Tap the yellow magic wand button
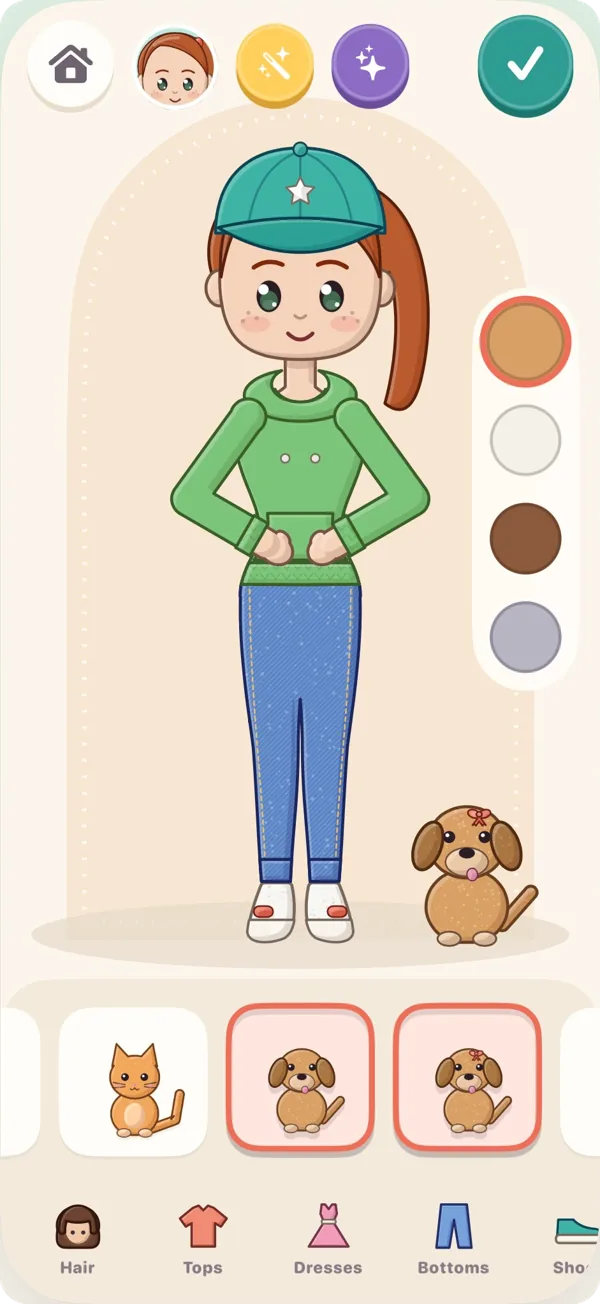The height and width of the screenshot is (1304, 600). point(274,65)
